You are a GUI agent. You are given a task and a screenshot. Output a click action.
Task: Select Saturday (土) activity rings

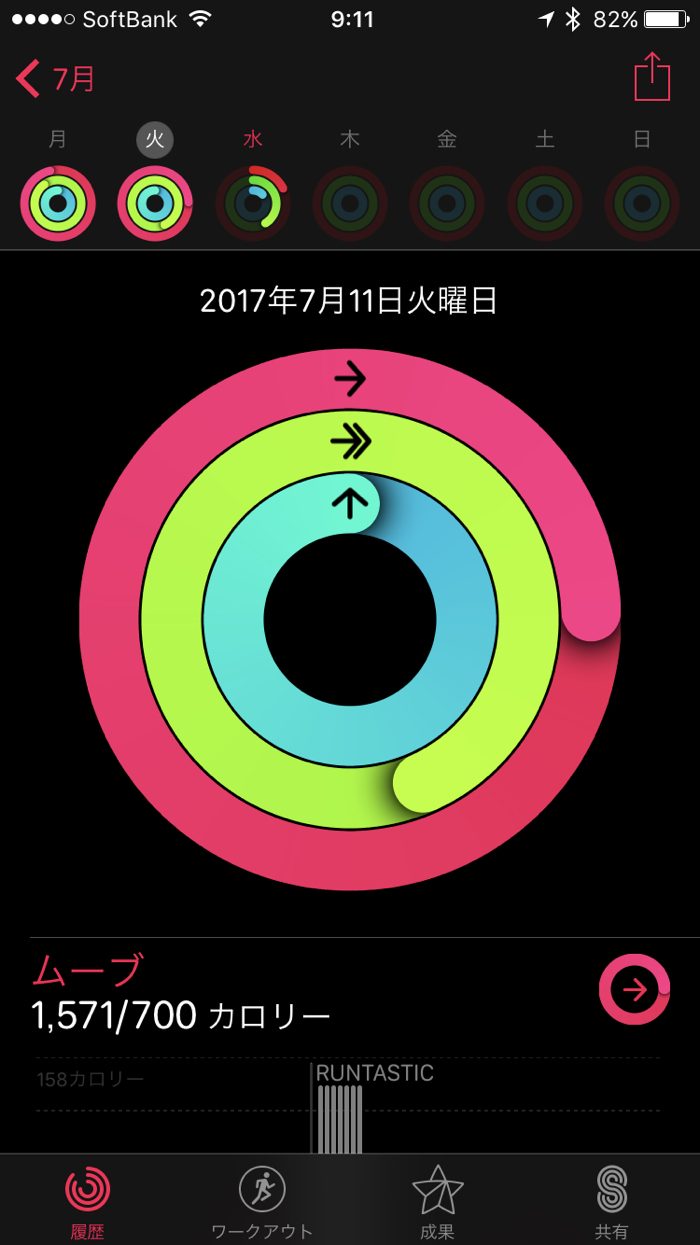545,204
